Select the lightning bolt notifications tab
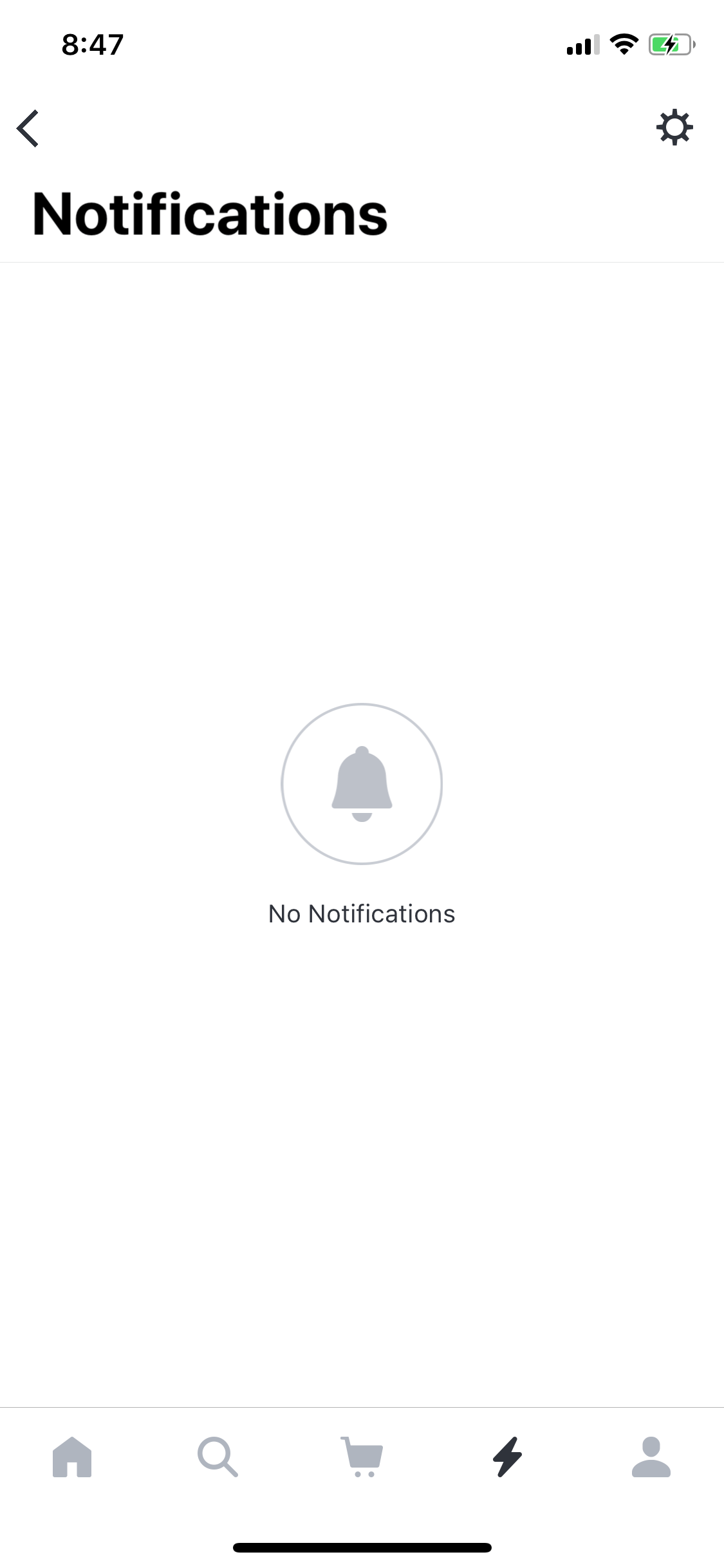This screenshot has width=724, height=1568. (x=507, y=1457)
